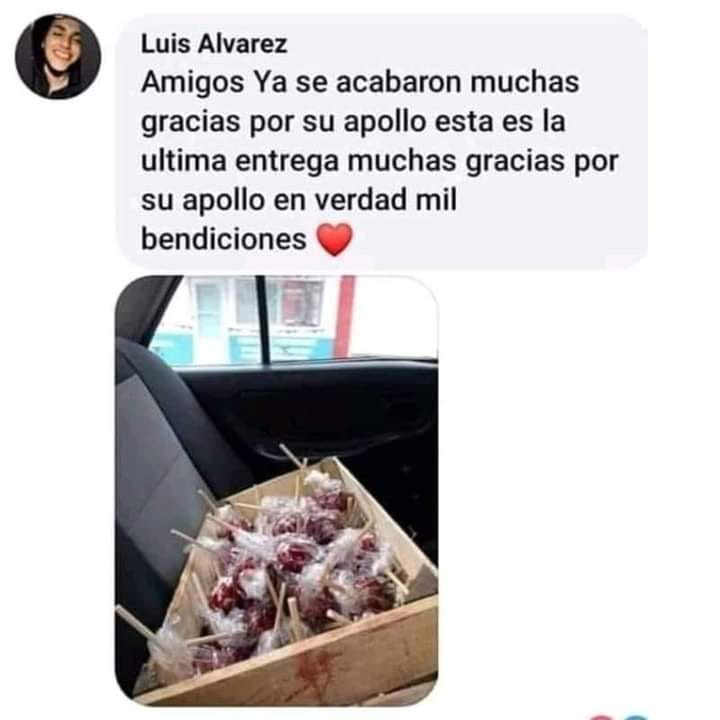720x720 pixels.
Task: Open Luis Alvarez's profile picture
Action: click(x=58, y=56)
